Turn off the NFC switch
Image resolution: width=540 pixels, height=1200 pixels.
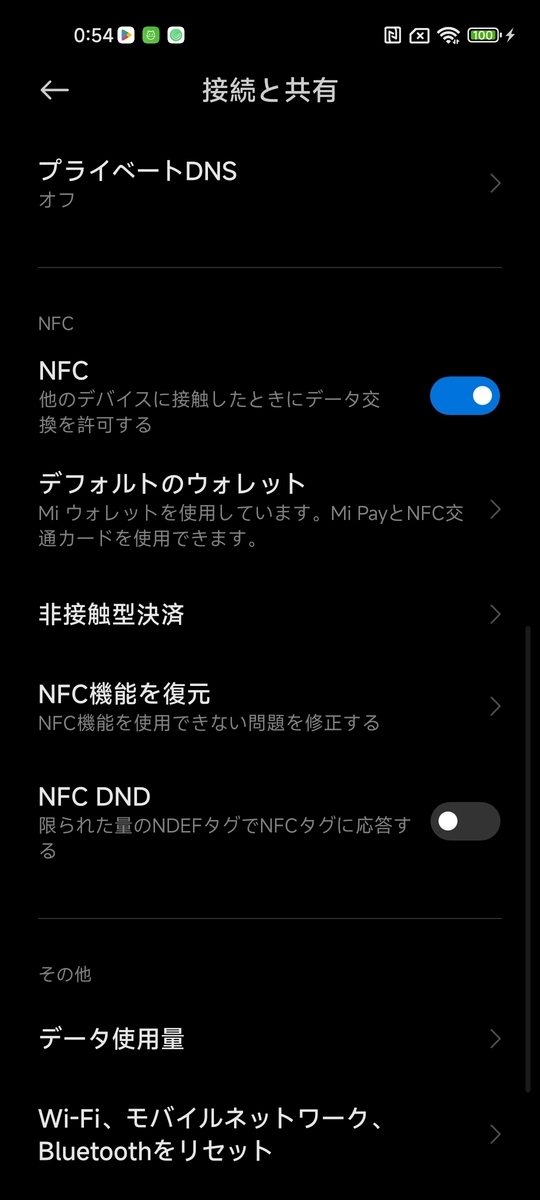[464, 396]
